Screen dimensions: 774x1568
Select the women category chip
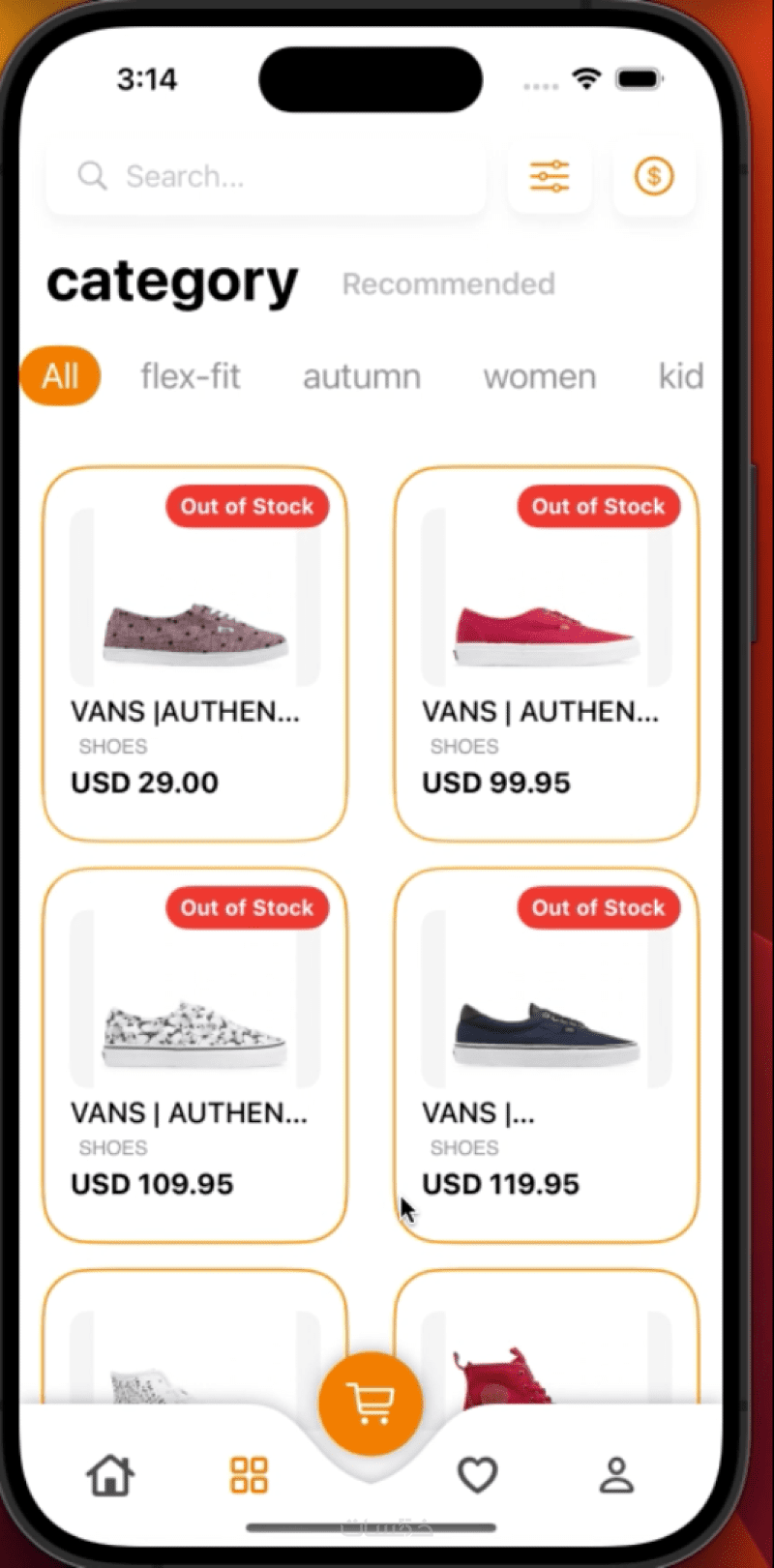point(539,376)
